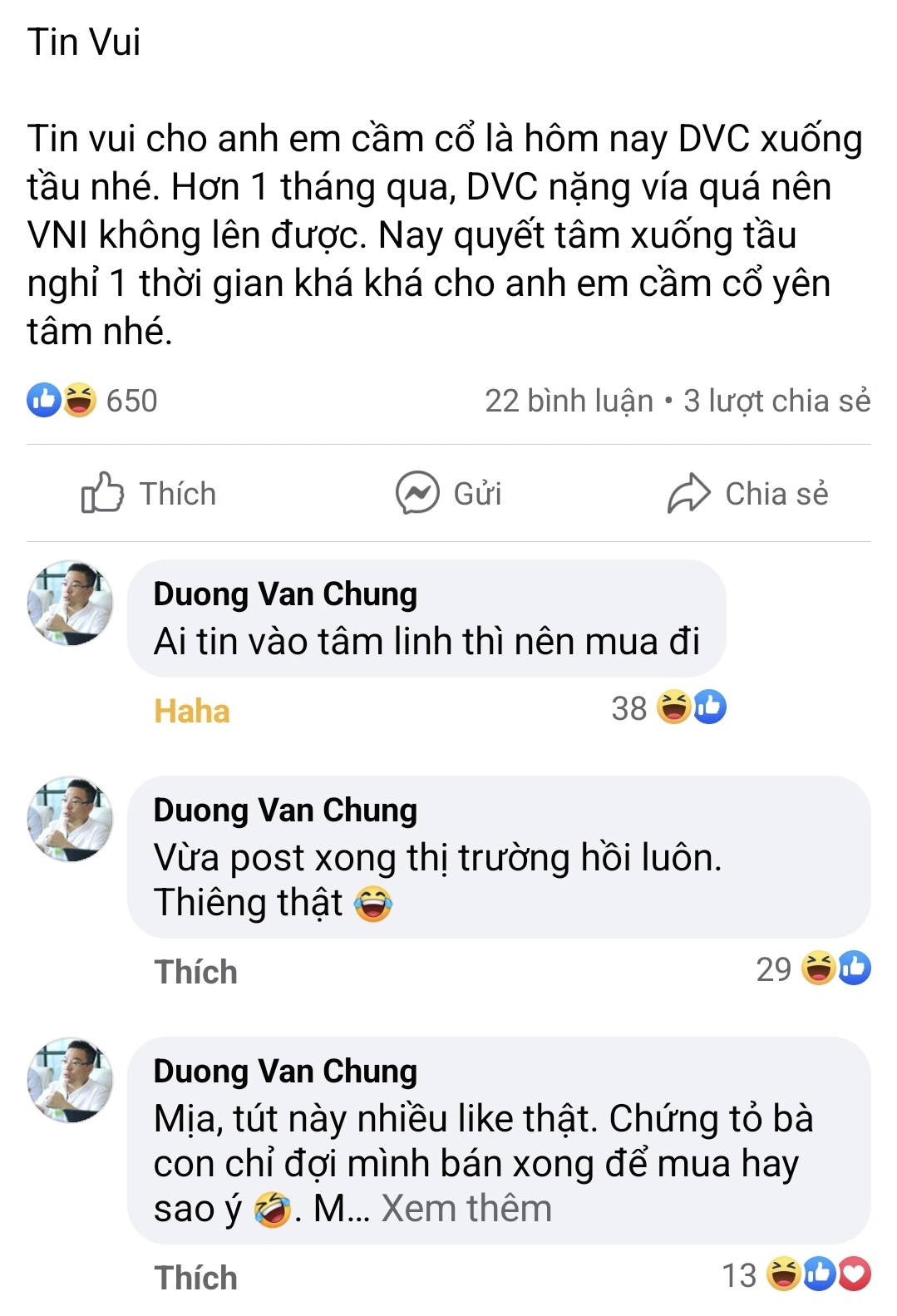The width and height of the screenshot is (897, 1316).
Task: Like the post with Thích button
Action: pos(150,494)
